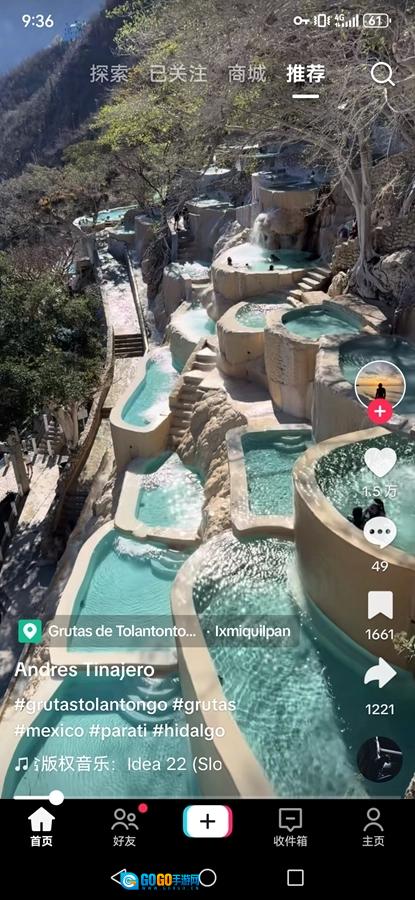415x900 pixels.
Task: Tap the #grutastolantongo hashtag
Action: 91,705
